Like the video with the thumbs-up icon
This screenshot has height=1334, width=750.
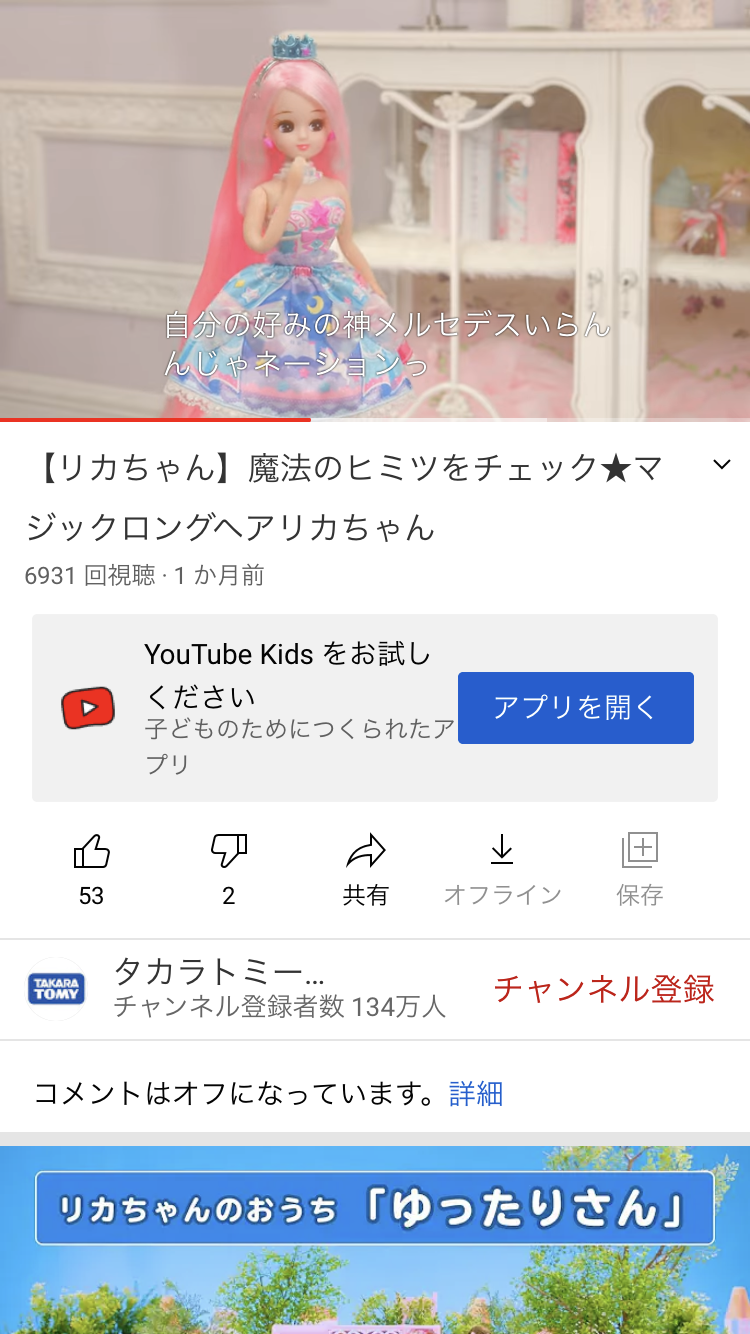click(91, 869)
